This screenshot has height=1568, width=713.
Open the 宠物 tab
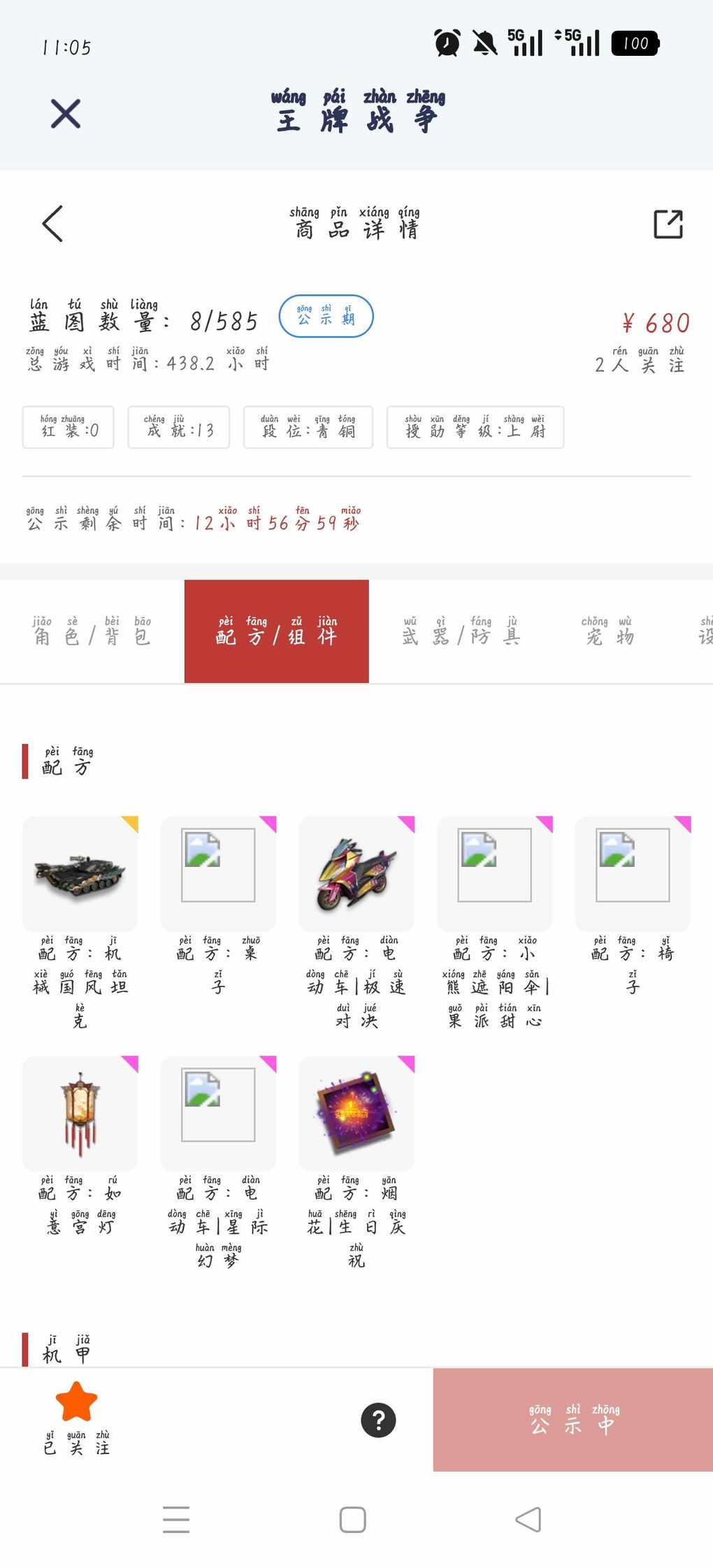pyautogui.click(x=607, y=631)
